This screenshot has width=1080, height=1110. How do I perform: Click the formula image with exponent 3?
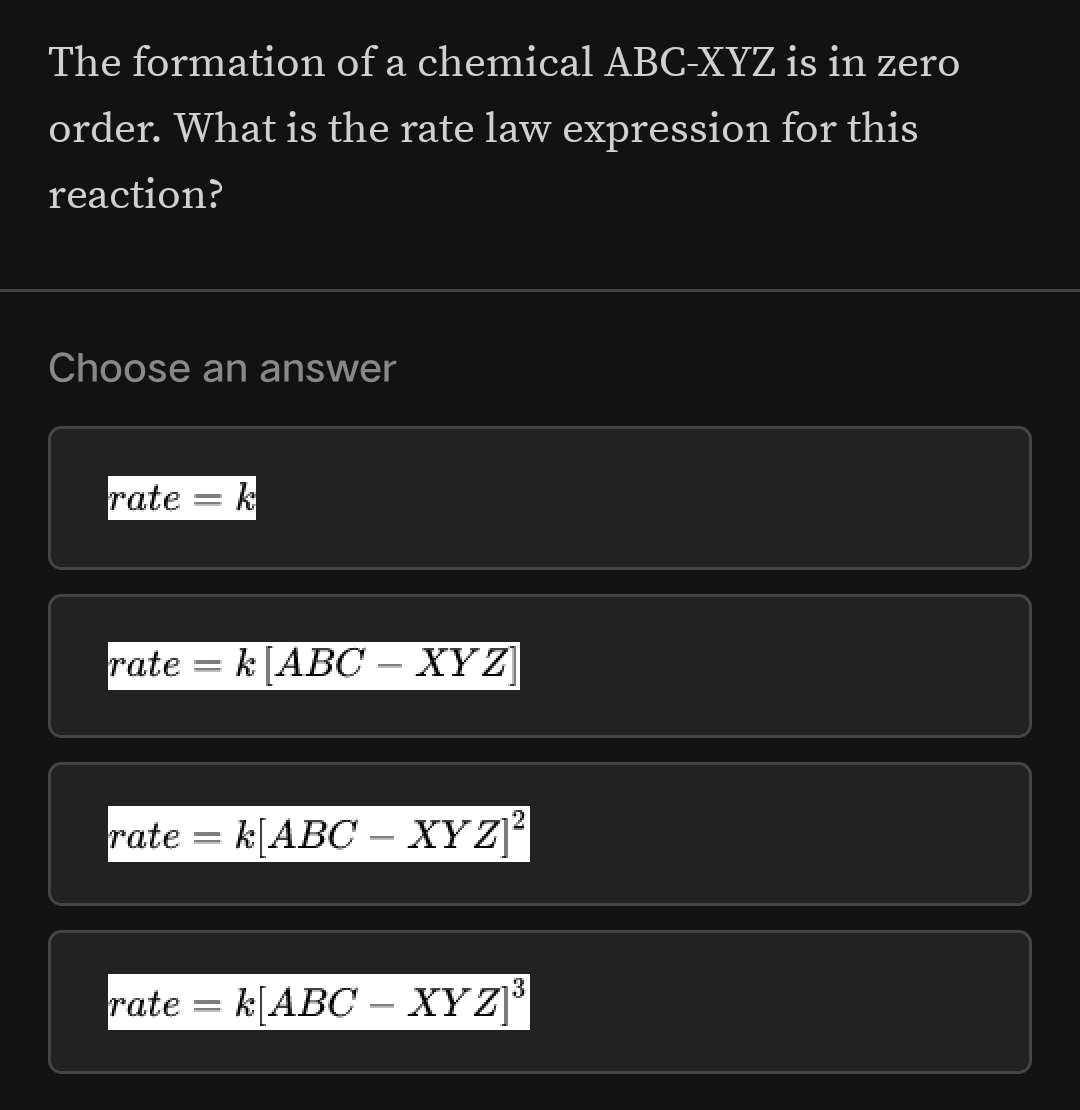pos(318,1001)
